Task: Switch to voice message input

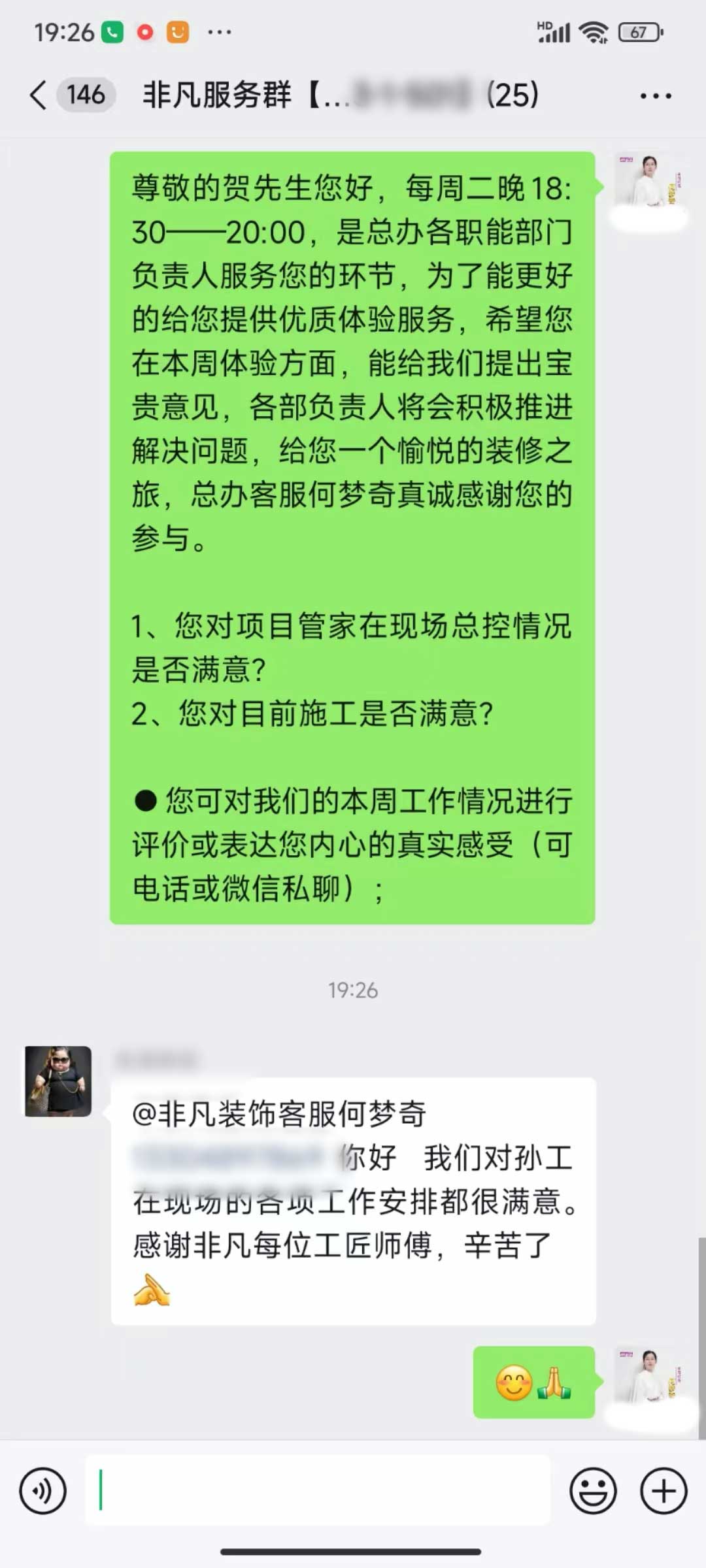Action: coord(43,1491)
